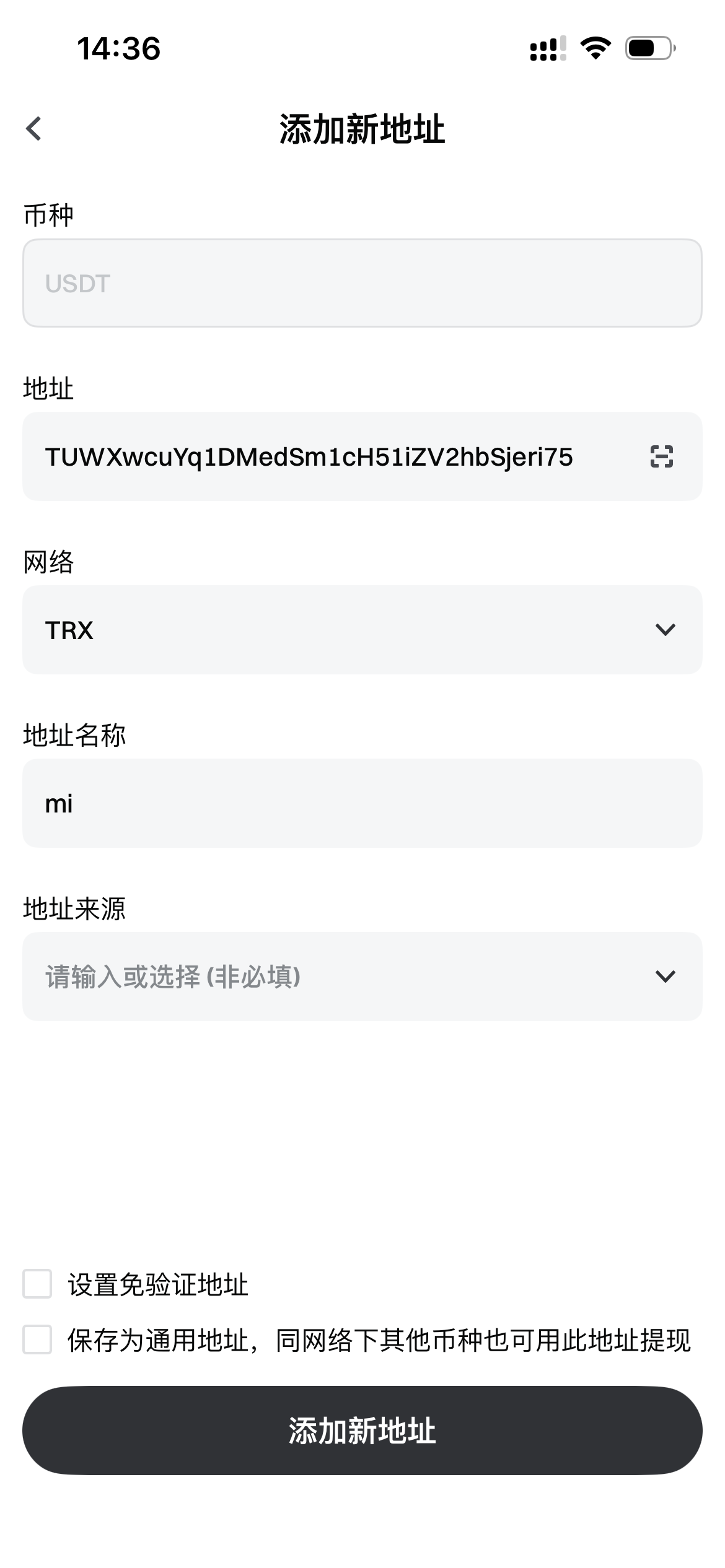Edit the 地址名称 field containing mi
This screenshot has width=725, height=1568.
click(x=362, y=803)
